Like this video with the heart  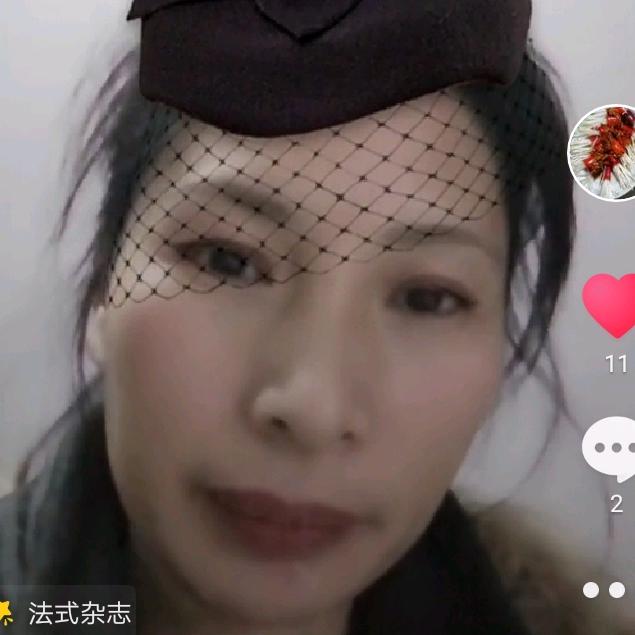[x=610, y=306]
